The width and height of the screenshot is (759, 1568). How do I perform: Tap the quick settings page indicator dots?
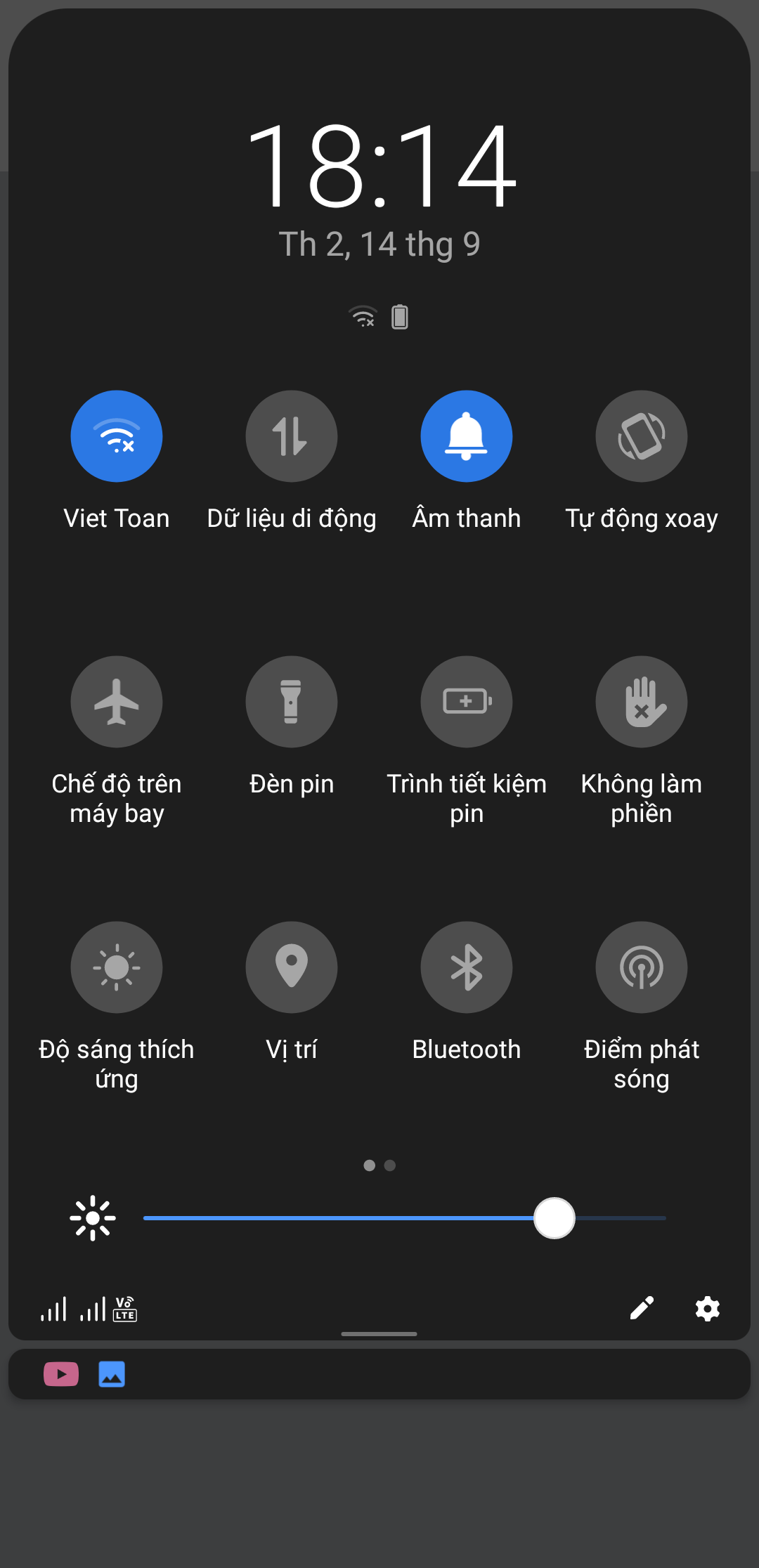[x=379, y=1165]
